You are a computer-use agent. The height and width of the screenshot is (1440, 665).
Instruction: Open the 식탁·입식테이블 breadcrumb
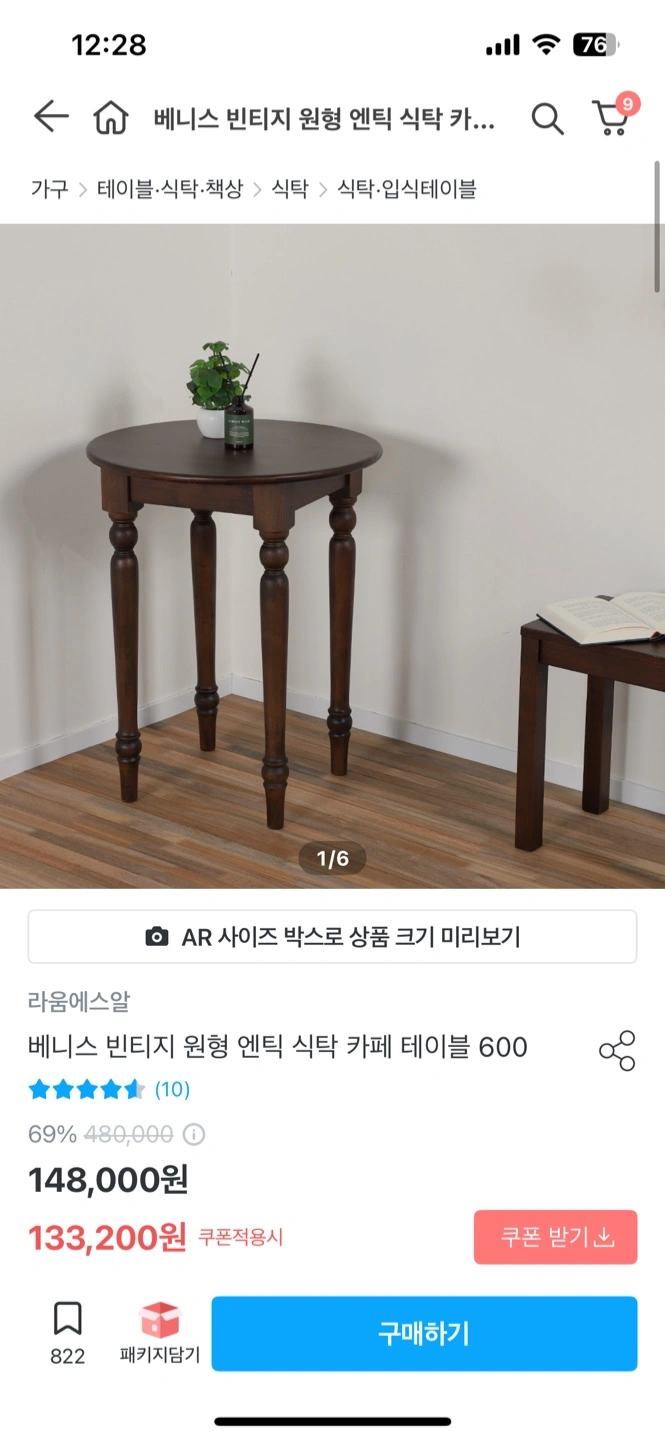click(x=406, y=188)
